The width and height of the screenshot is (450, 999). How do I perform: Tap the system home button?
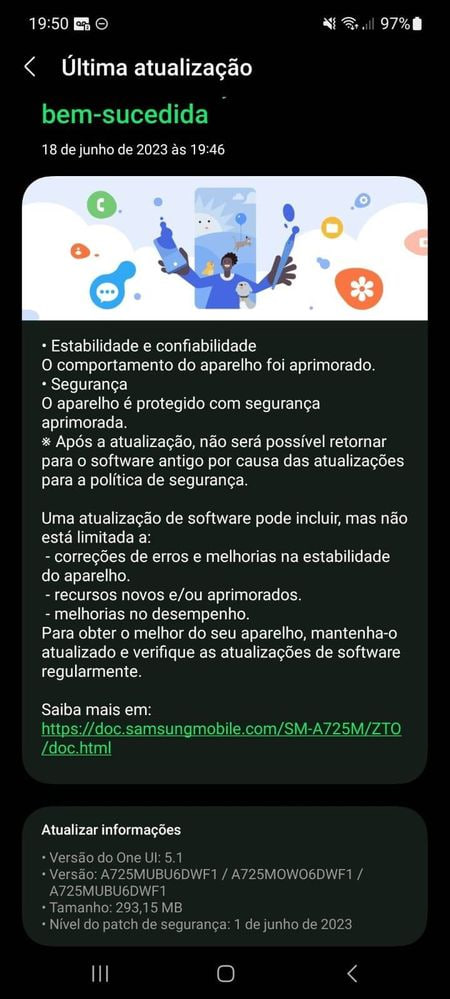226,974
